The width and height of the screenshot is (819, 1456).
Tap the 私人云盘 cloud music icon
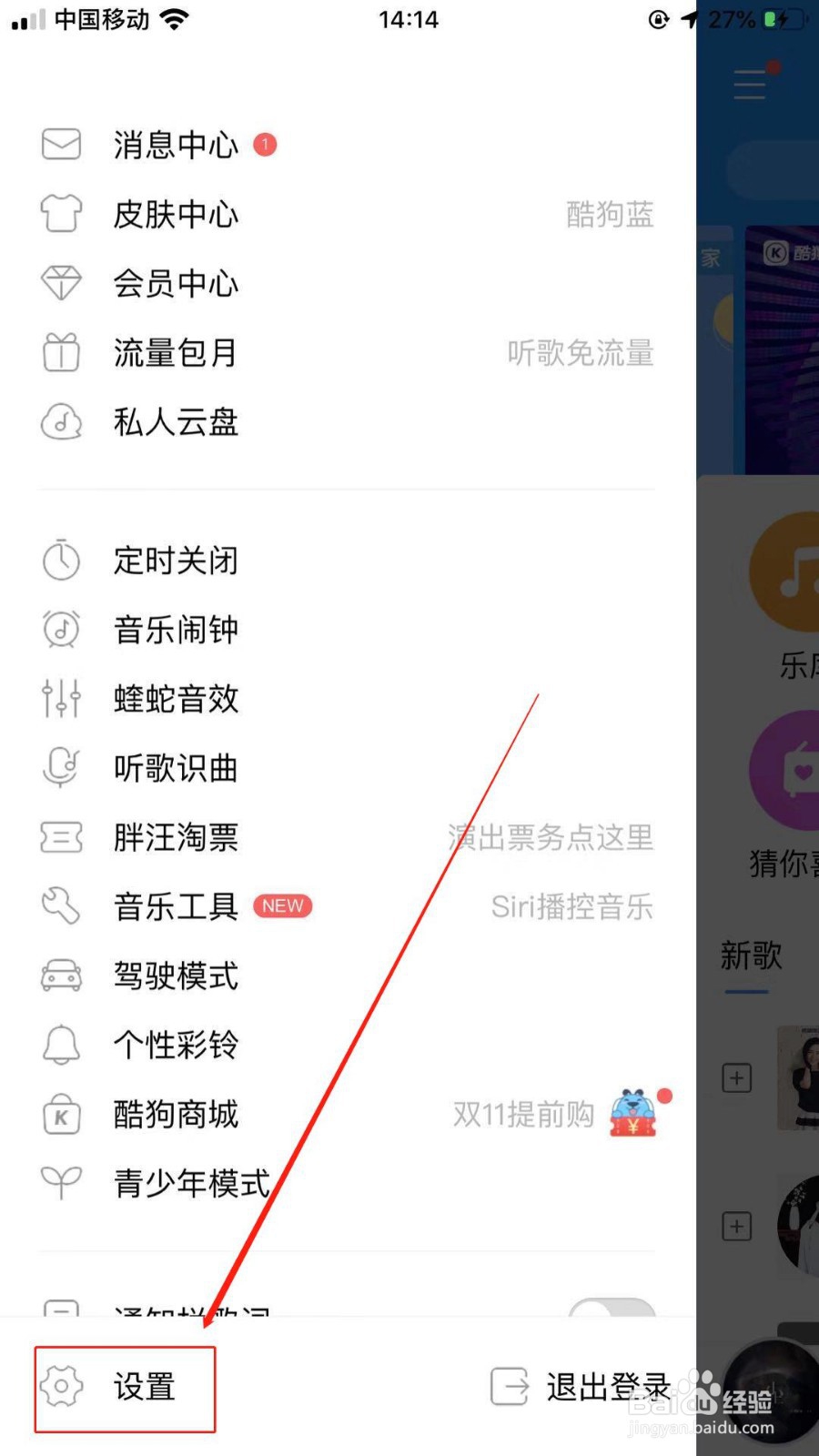[x=61, y=421]
